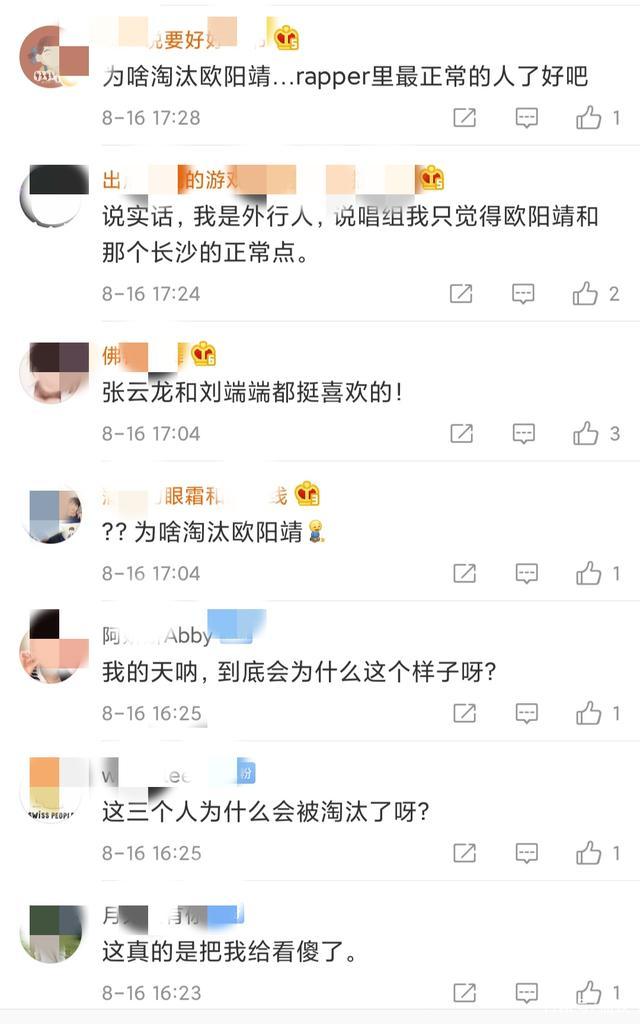Screen dimensions: 640x1024
Task: Like the comment 这三个人为什么会被淘汰了呀
Action: 589,854
